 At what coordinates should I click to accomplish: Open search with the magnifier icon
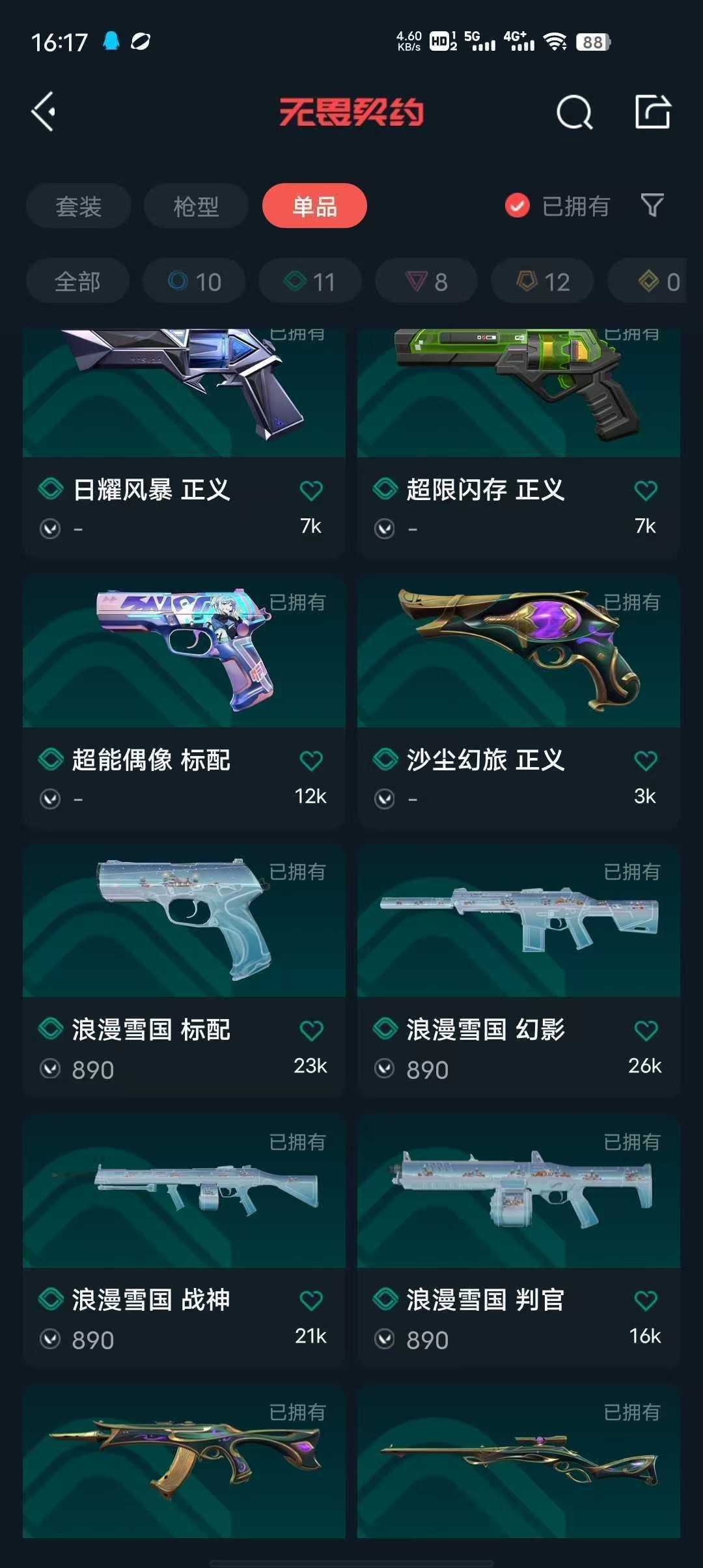(573, 112)
